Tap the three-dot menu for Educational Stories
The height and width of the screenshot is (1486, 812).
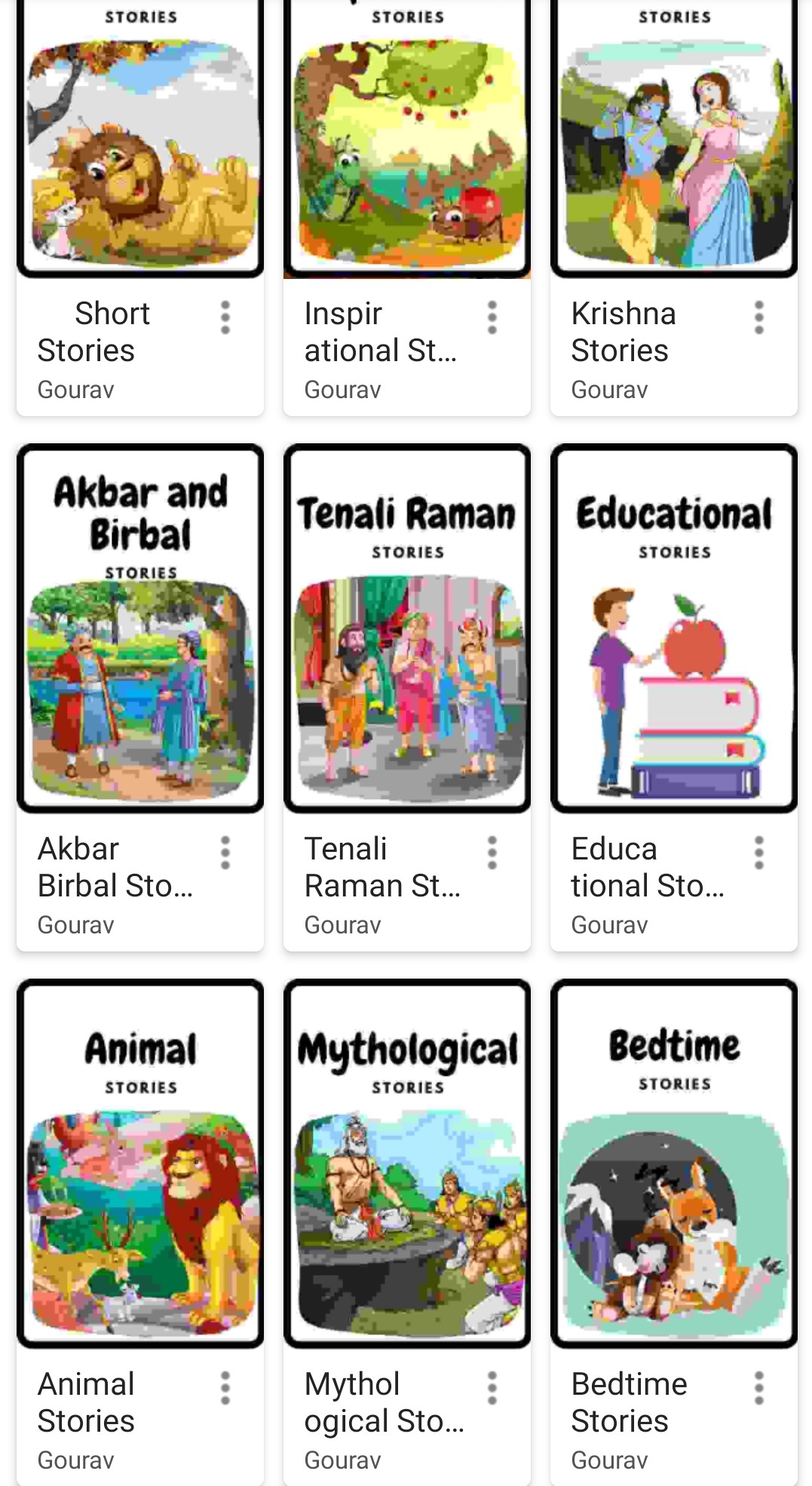tap(759, 853)
